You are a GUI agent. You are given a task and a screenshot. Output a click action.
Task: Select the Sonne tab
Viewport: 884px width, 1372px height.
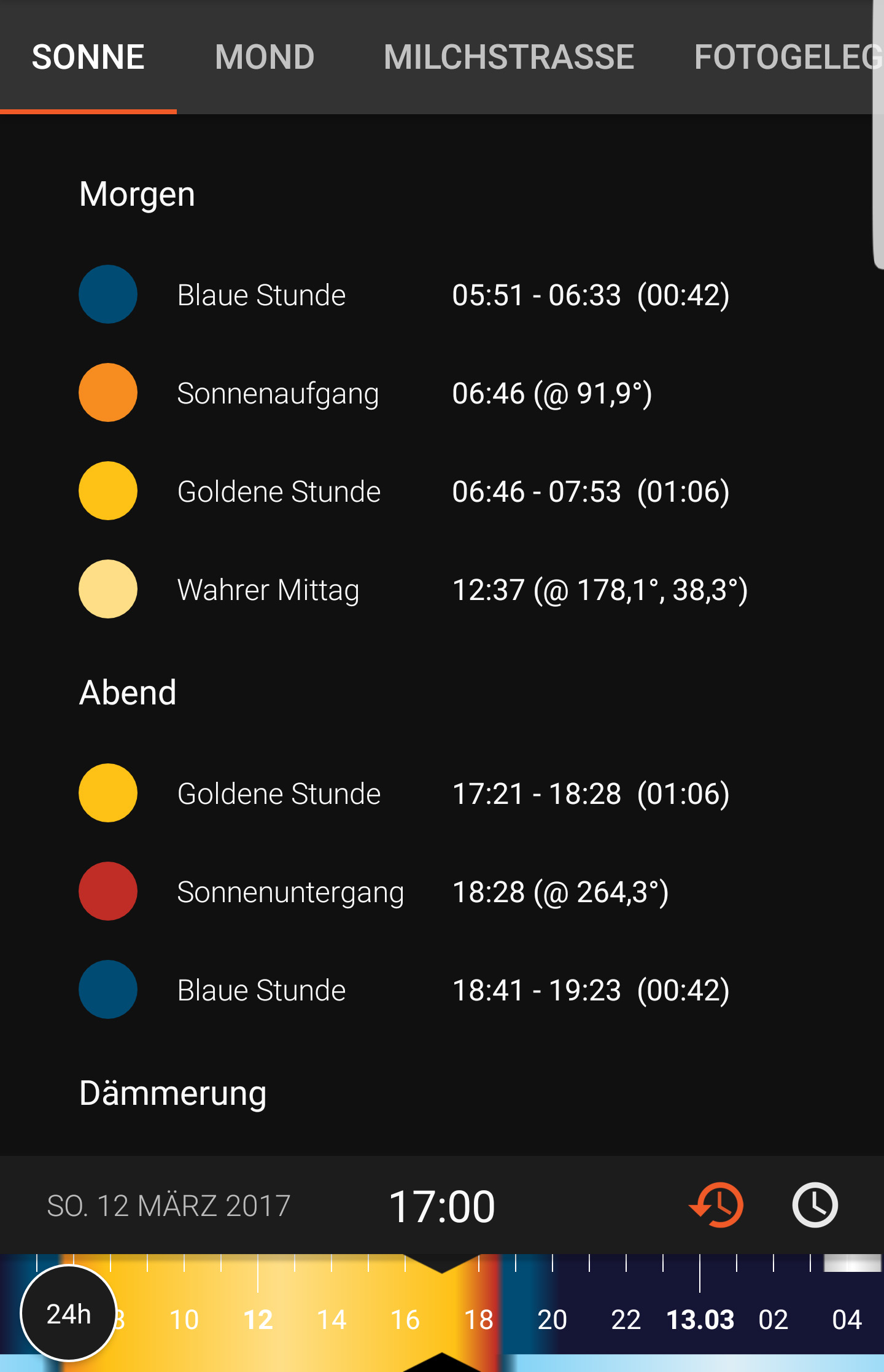88,57
